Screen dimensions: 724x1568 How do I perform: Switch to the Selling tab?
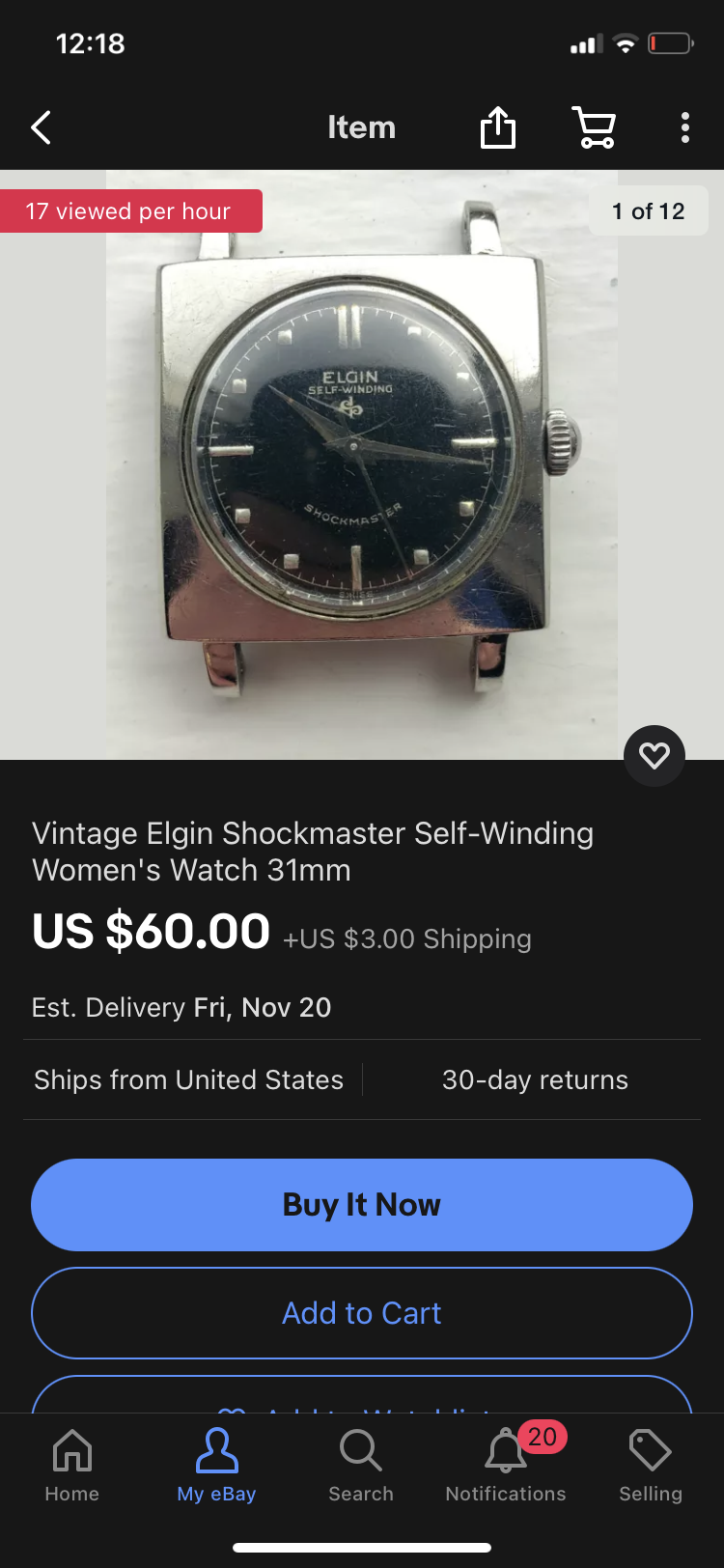coord(650,1465)
